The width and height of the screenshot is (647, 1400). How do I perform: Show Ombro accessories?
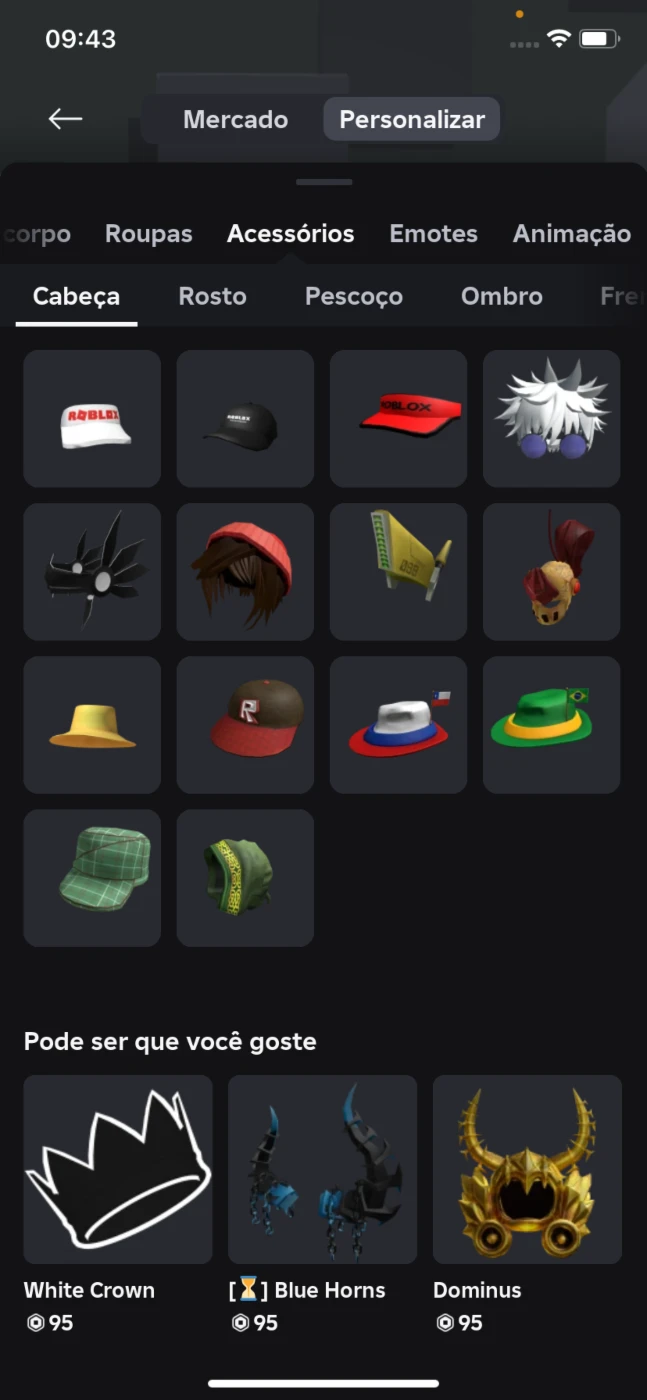point(501,297)
